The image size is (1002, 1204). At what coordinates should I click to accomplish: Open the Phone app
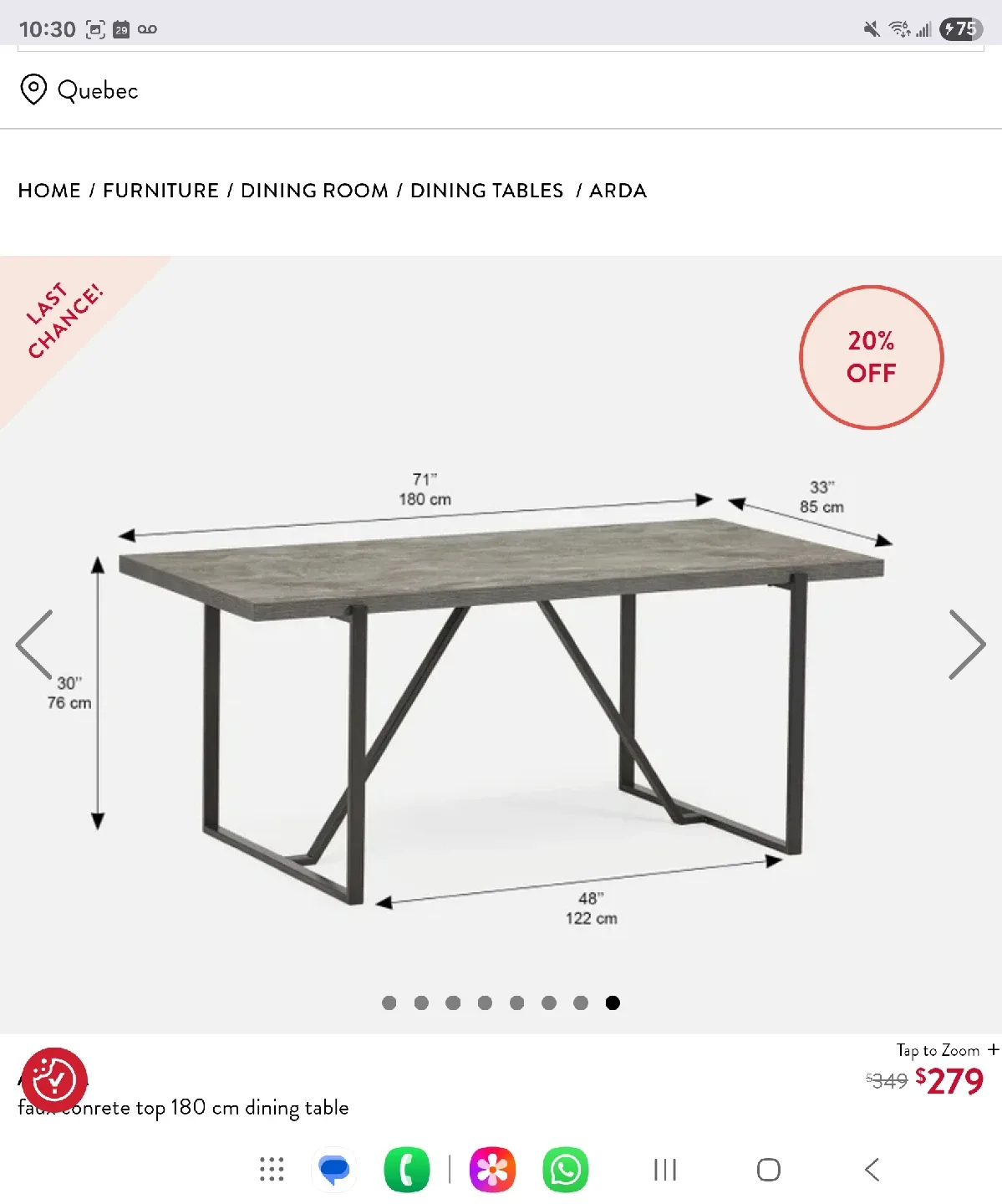tap(407, 1168)
